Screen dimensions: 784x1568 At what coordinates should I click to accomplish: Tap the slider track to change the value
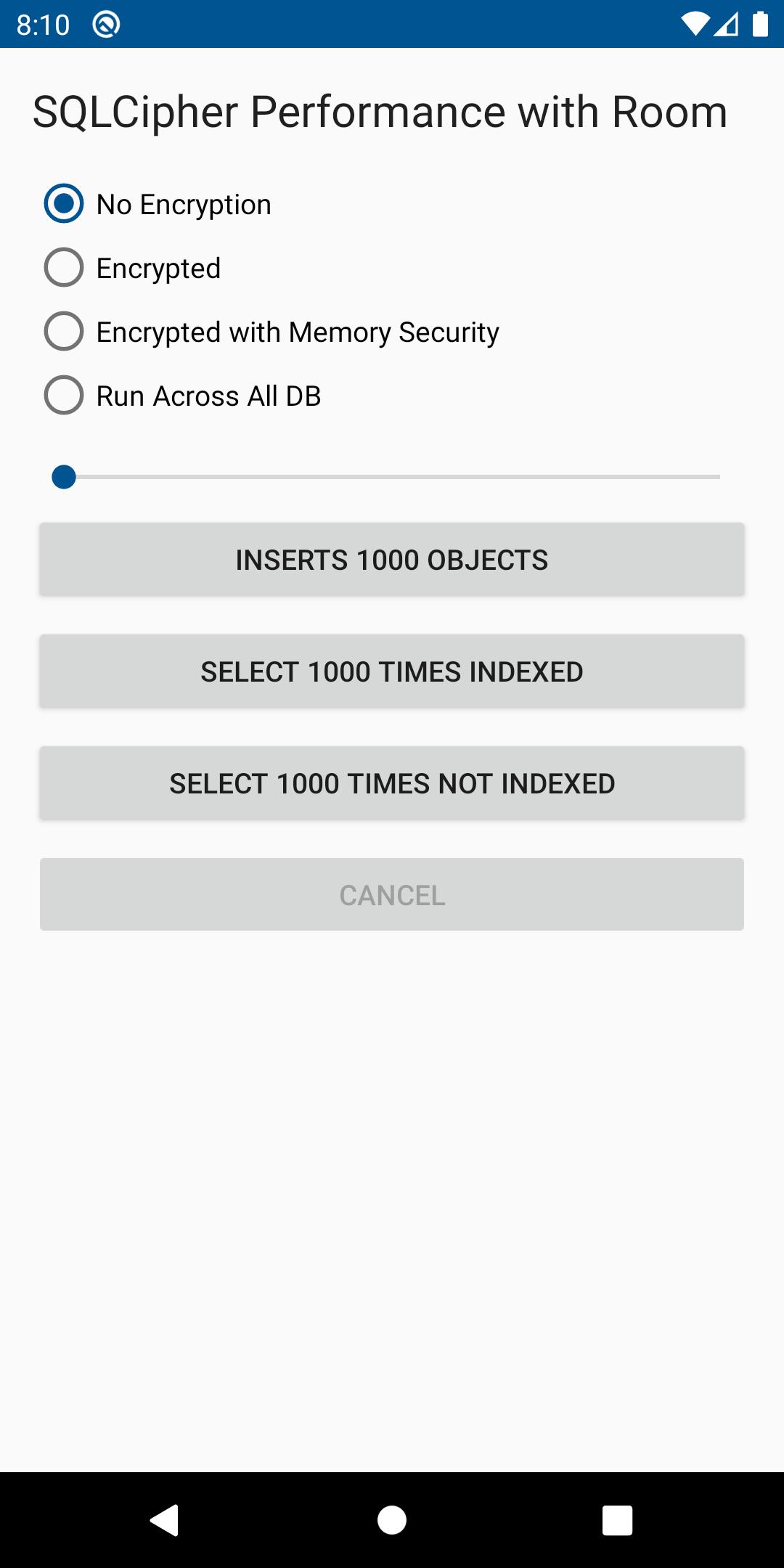[x=392, y=477]
